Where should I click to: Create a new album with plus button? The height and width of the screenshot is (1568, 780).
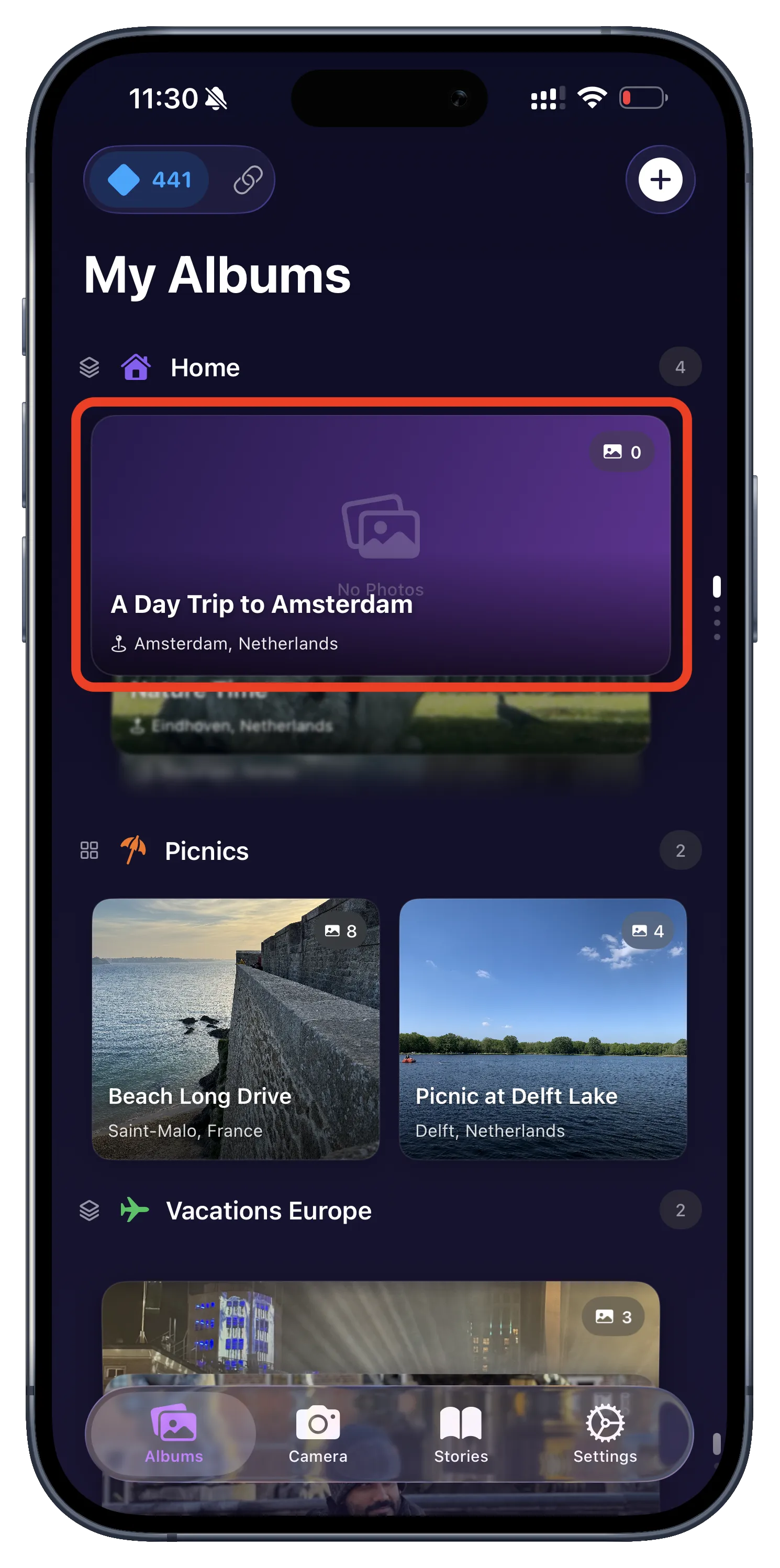point(660,180)
